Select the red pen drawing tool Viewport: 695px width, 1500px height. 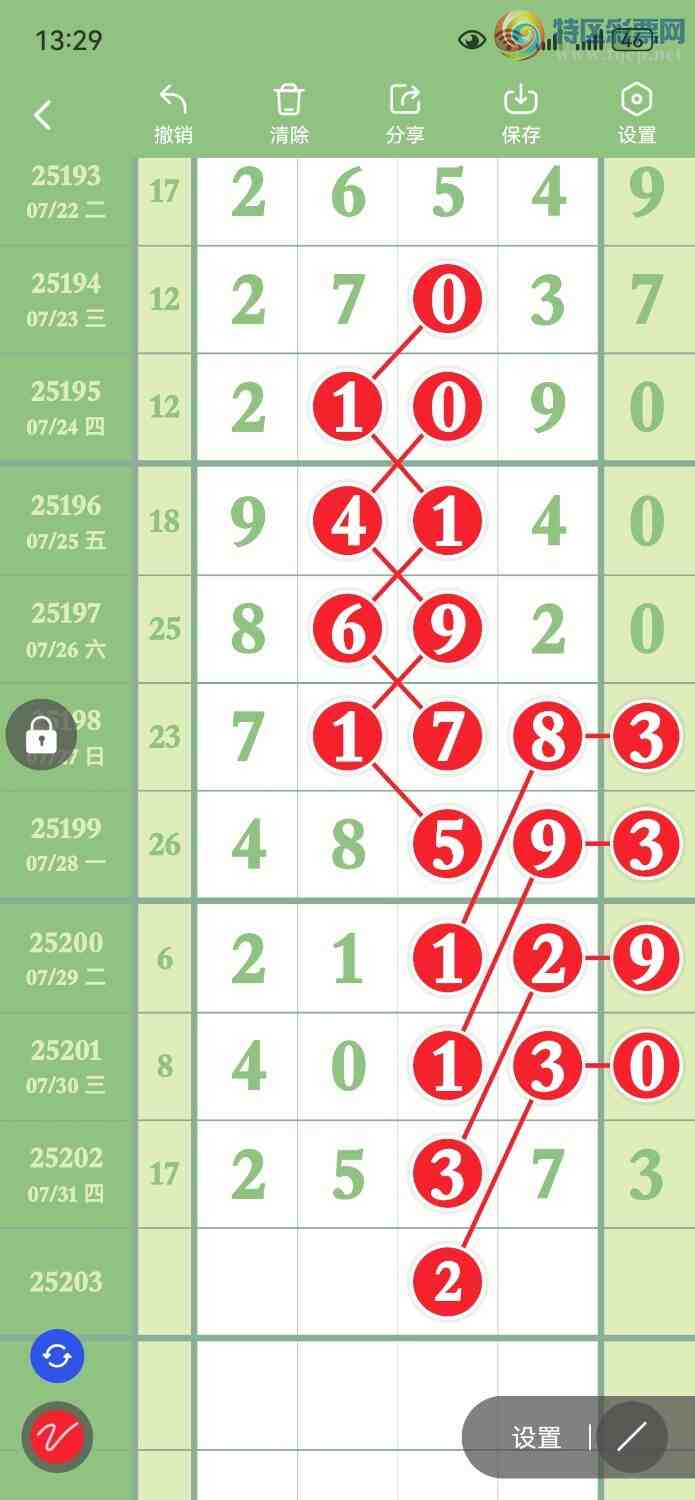(x=57, y=1438)
